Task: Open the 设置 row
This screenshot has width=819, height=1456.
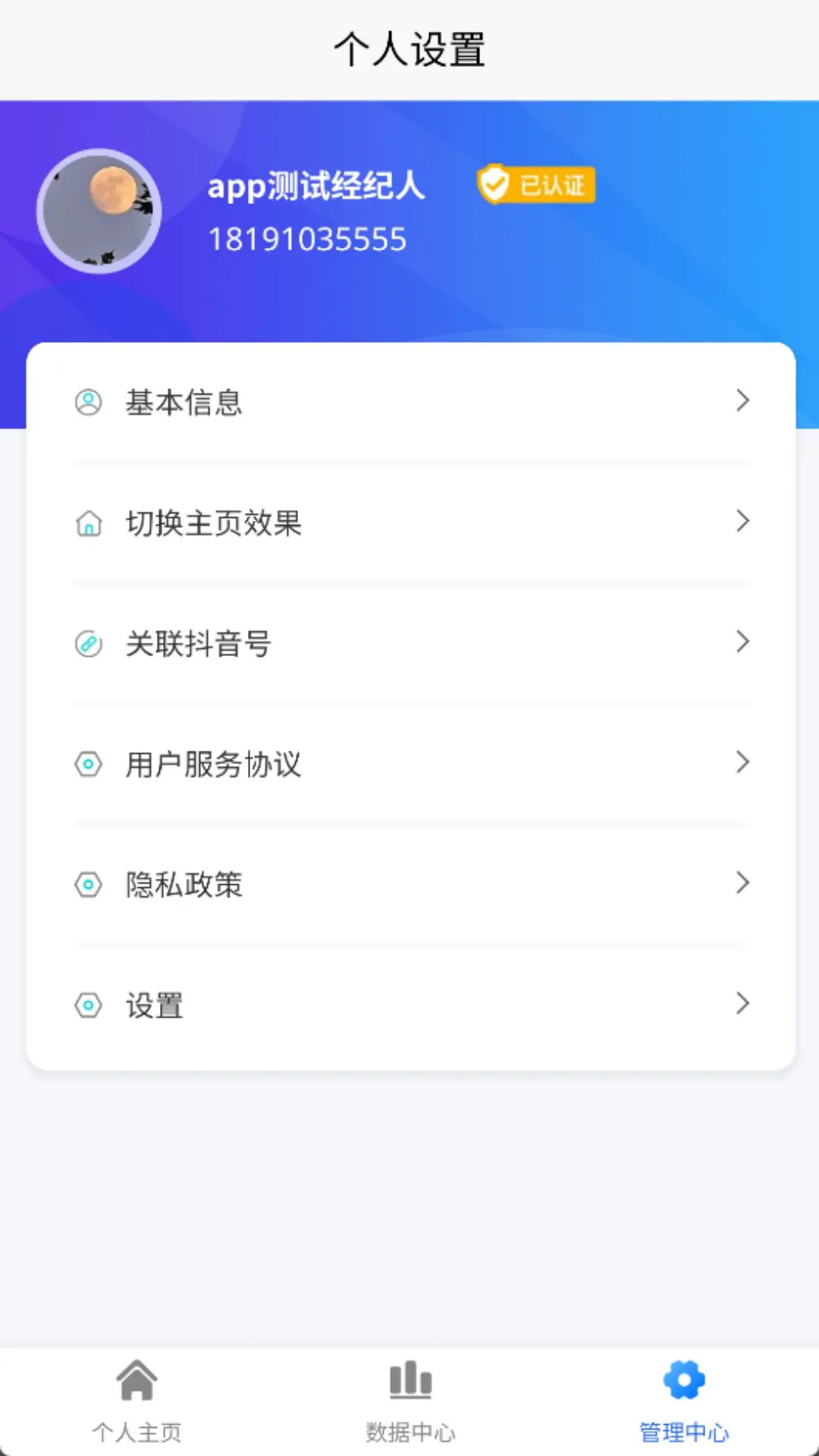Action: pyautogui.click(x=411, y=1005)
